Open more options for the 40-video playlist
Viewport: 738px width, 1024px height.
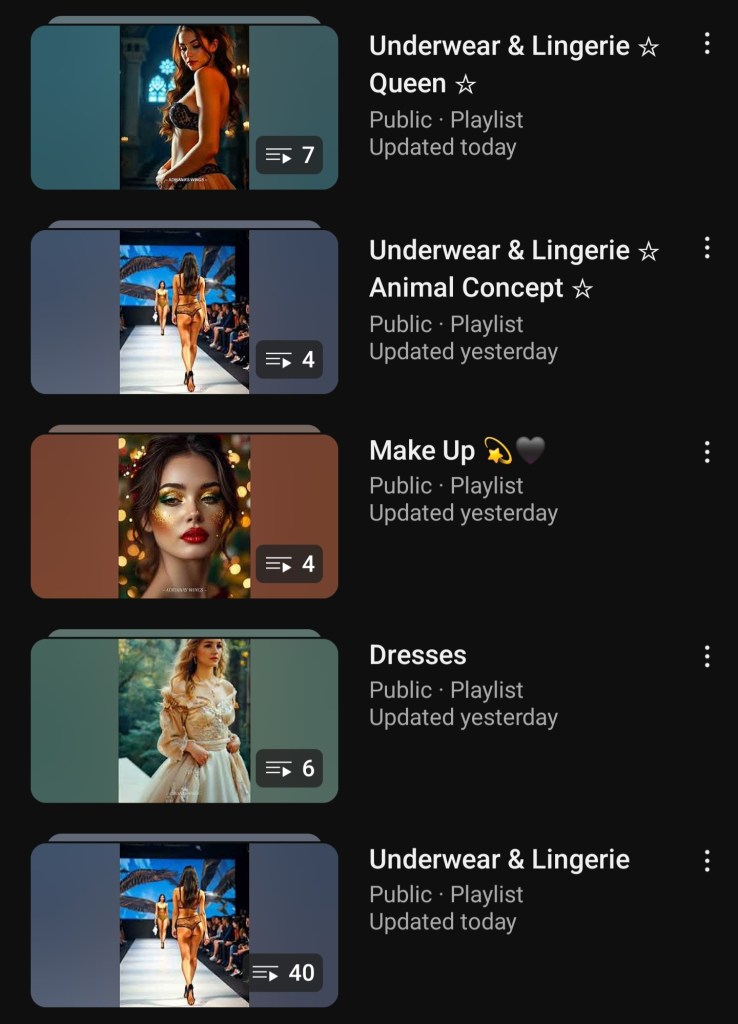tap(707, 860)
